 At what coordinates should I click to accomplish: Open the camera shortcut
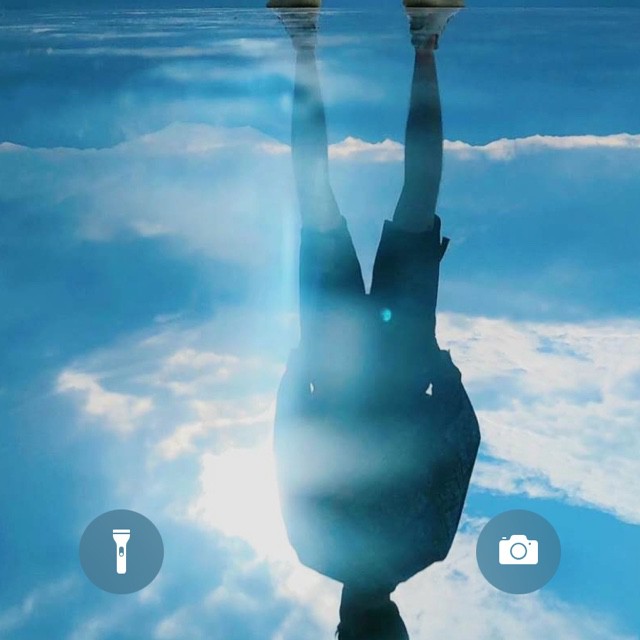[x=518, y=551]
